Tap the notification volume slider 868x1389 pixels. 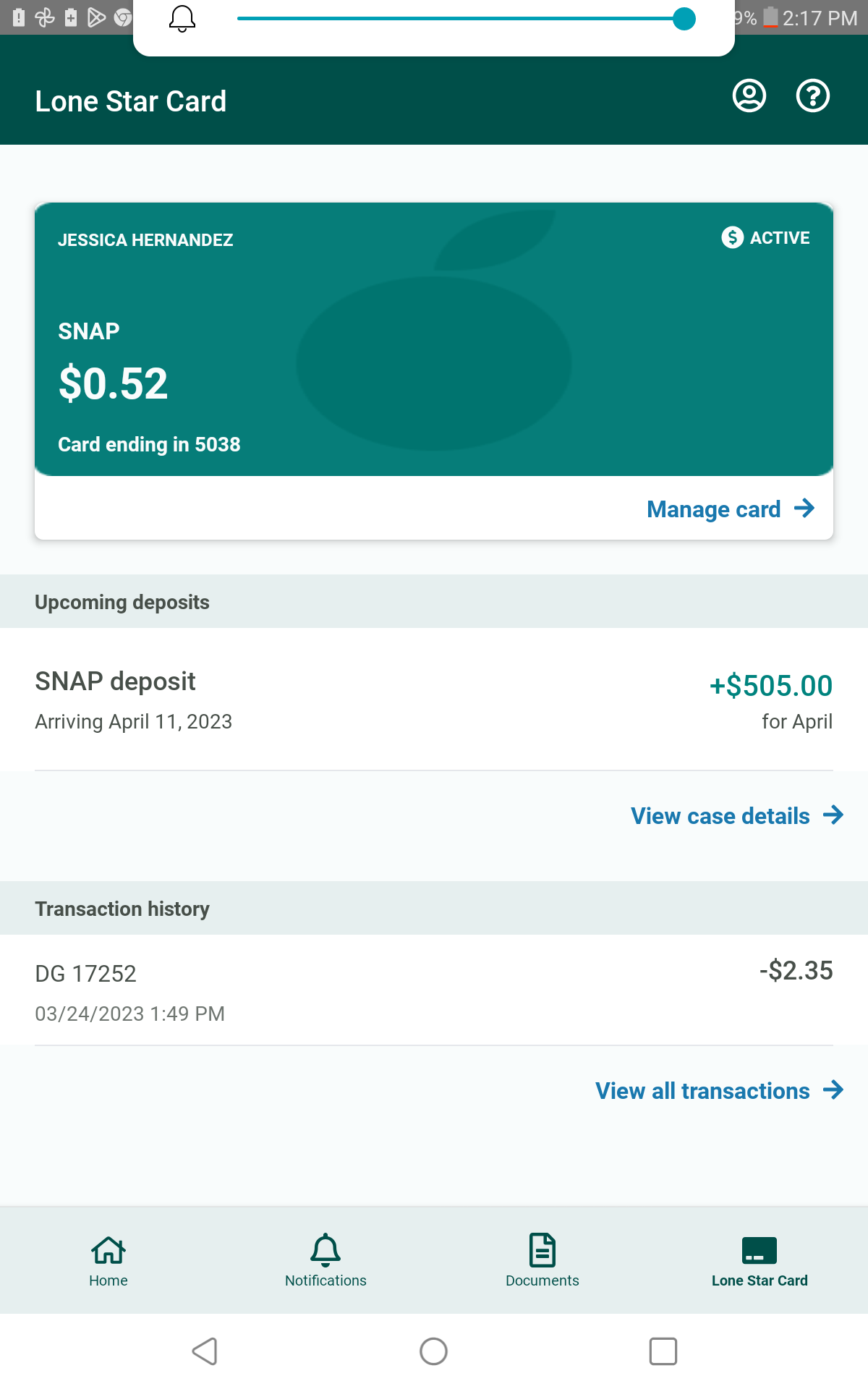pyautogui.click(x=466, y=19)
